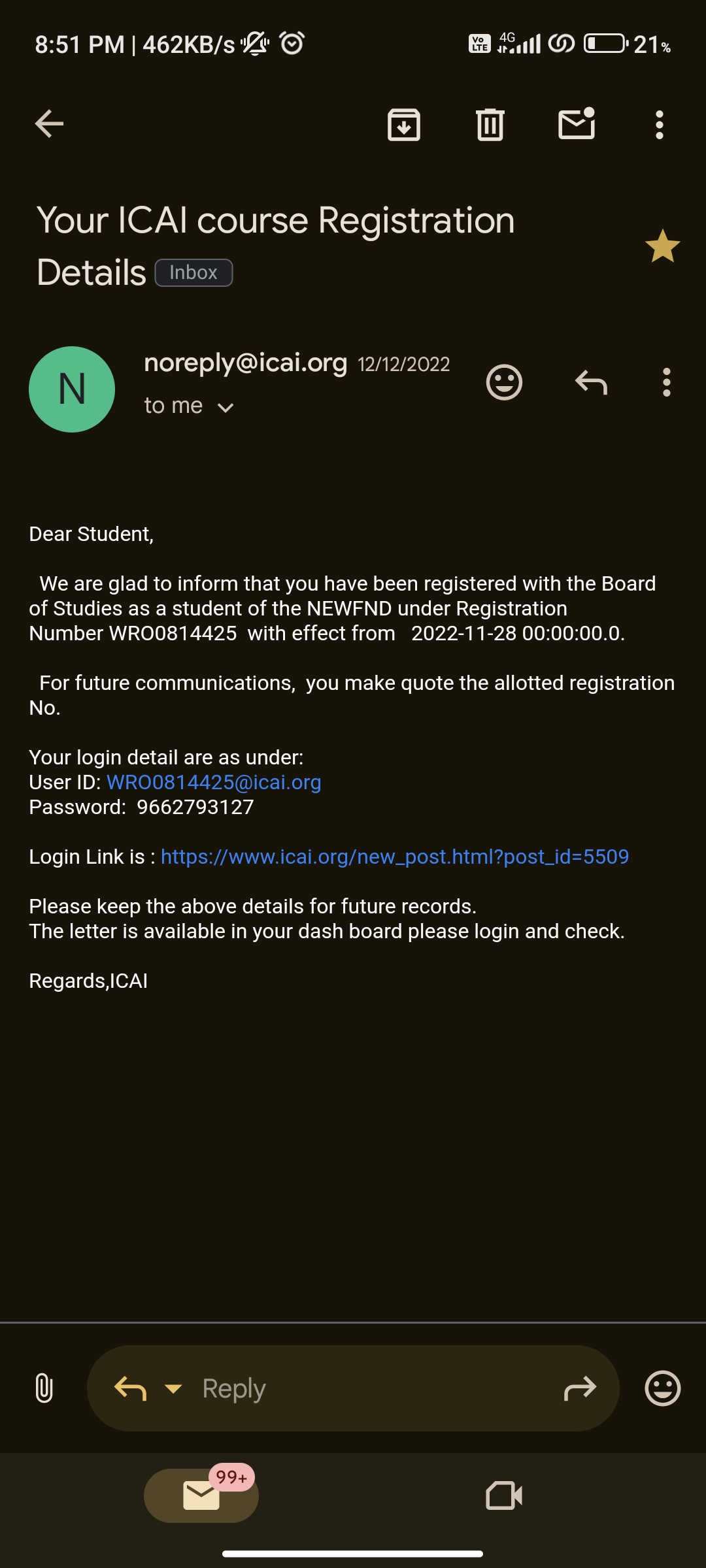
Task: Tap the Reply text field
Action: pyautogui.click(x=366, y=1388)
